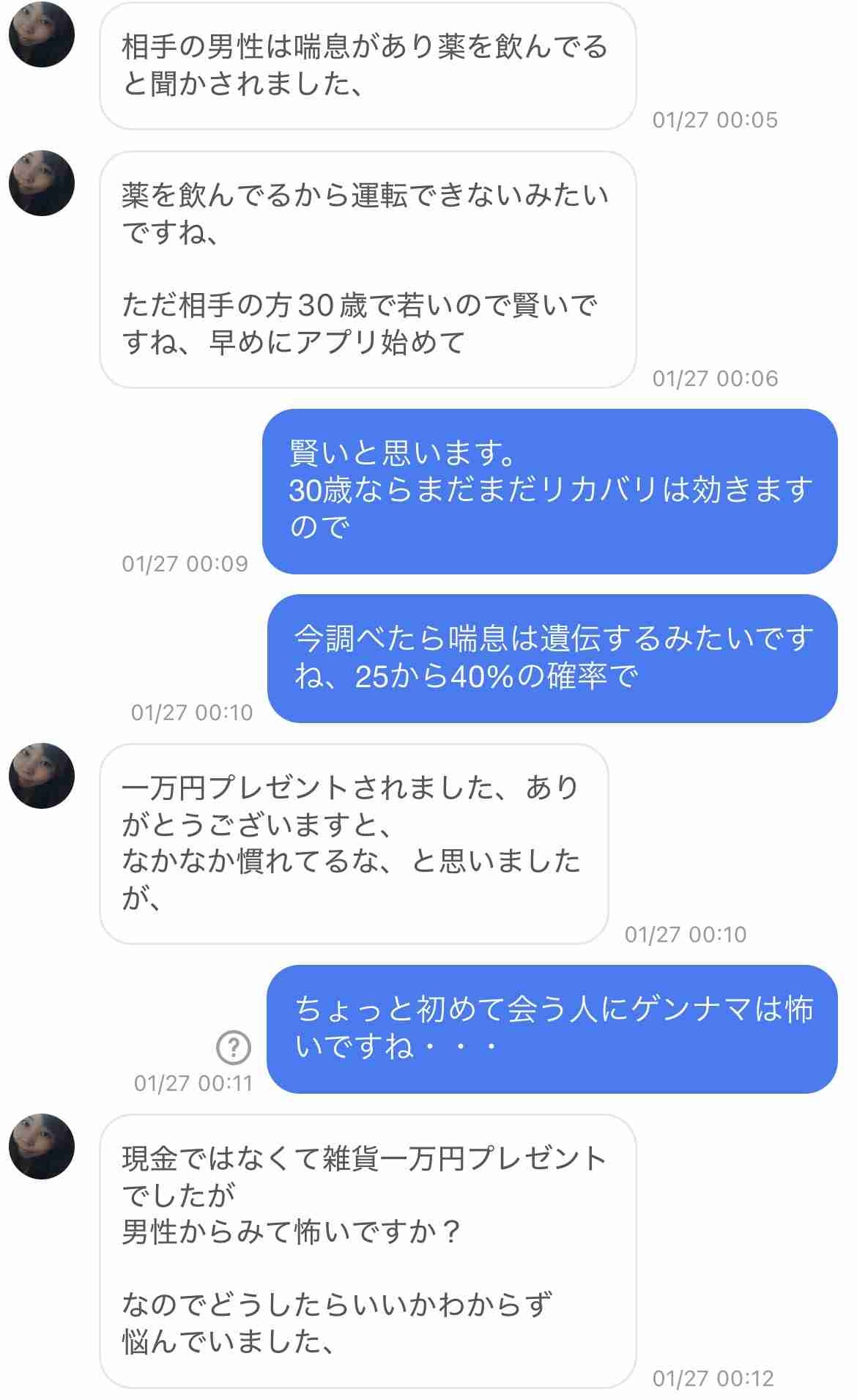Open sender's avatar beside the 一万円プレゼントされました message
Image resolution: width=857 pixels, height=1400 pixels.
point(42,776)
